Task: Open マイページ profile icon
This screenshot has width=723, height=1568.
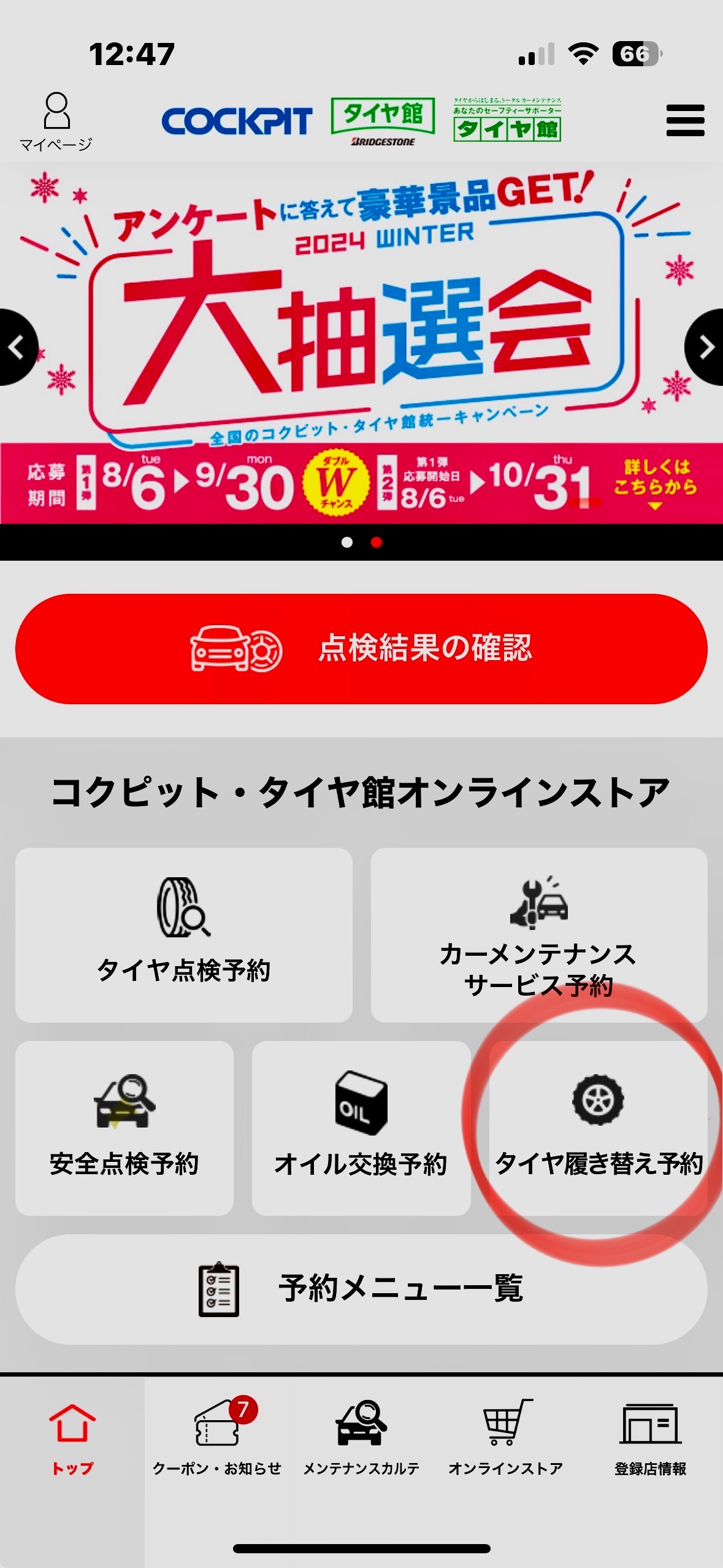Action: (56, 121)
